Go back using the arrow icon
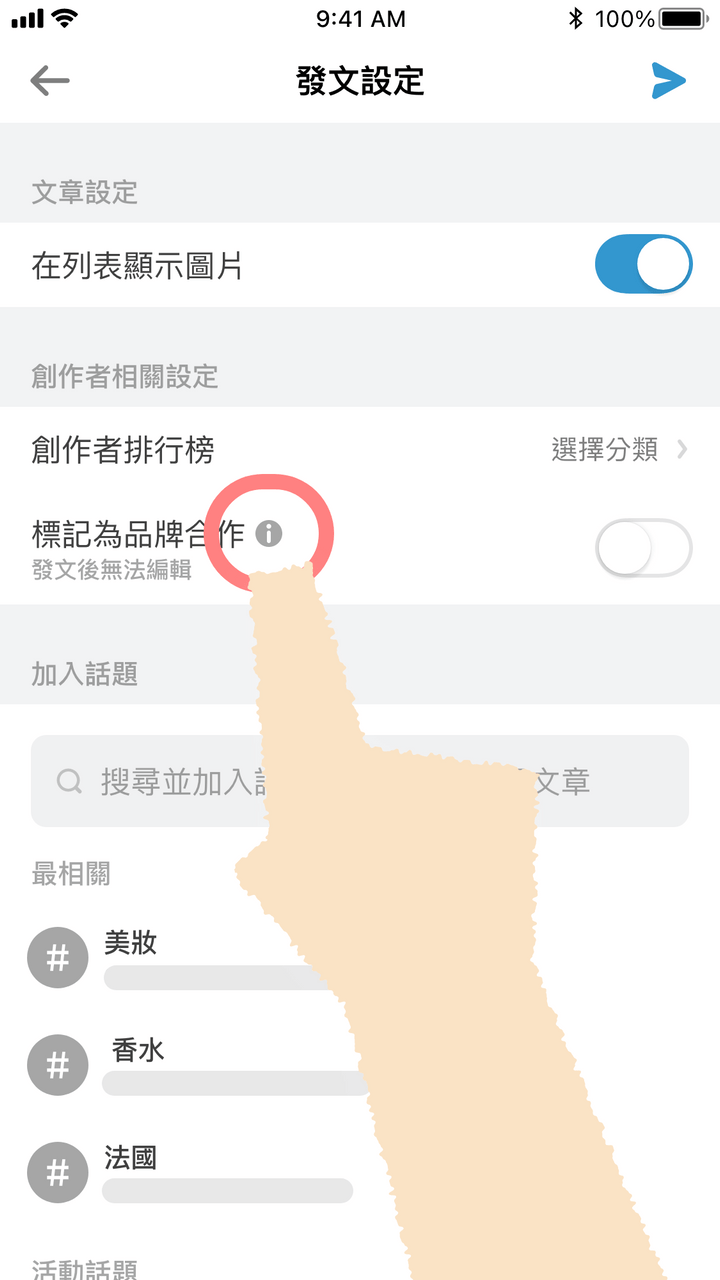Image resolution: width=720 pixels, height=1280 pixels. pos(49,80)
